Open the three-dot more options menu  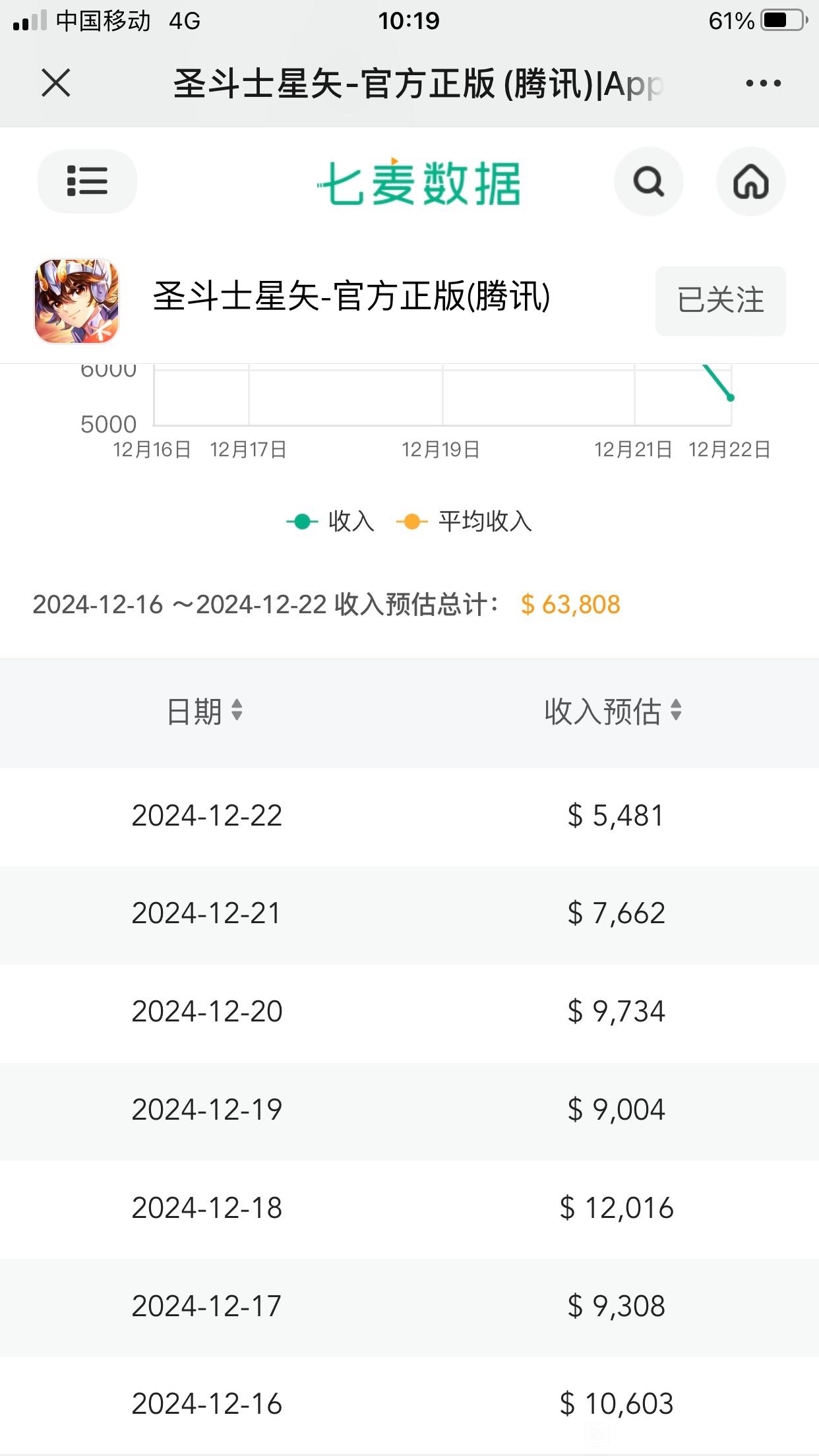[763, 83]
